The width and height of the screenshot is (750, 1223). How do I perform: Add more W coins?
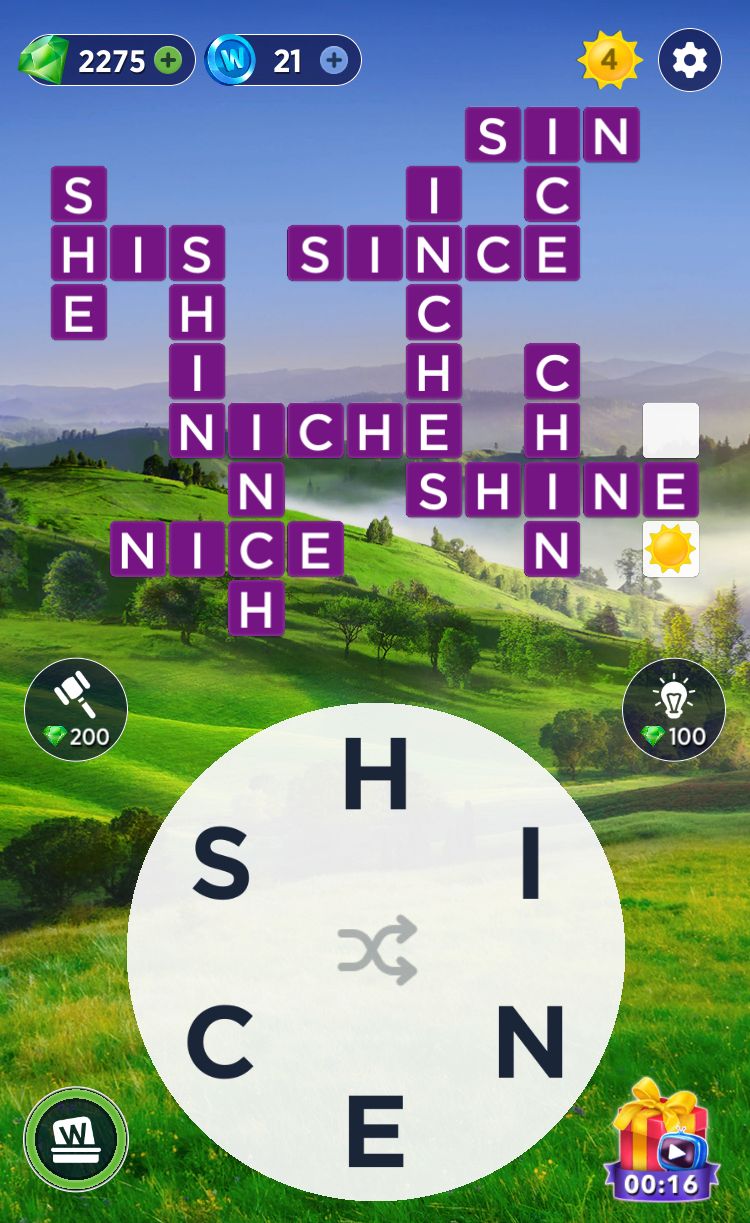(334, 61)
